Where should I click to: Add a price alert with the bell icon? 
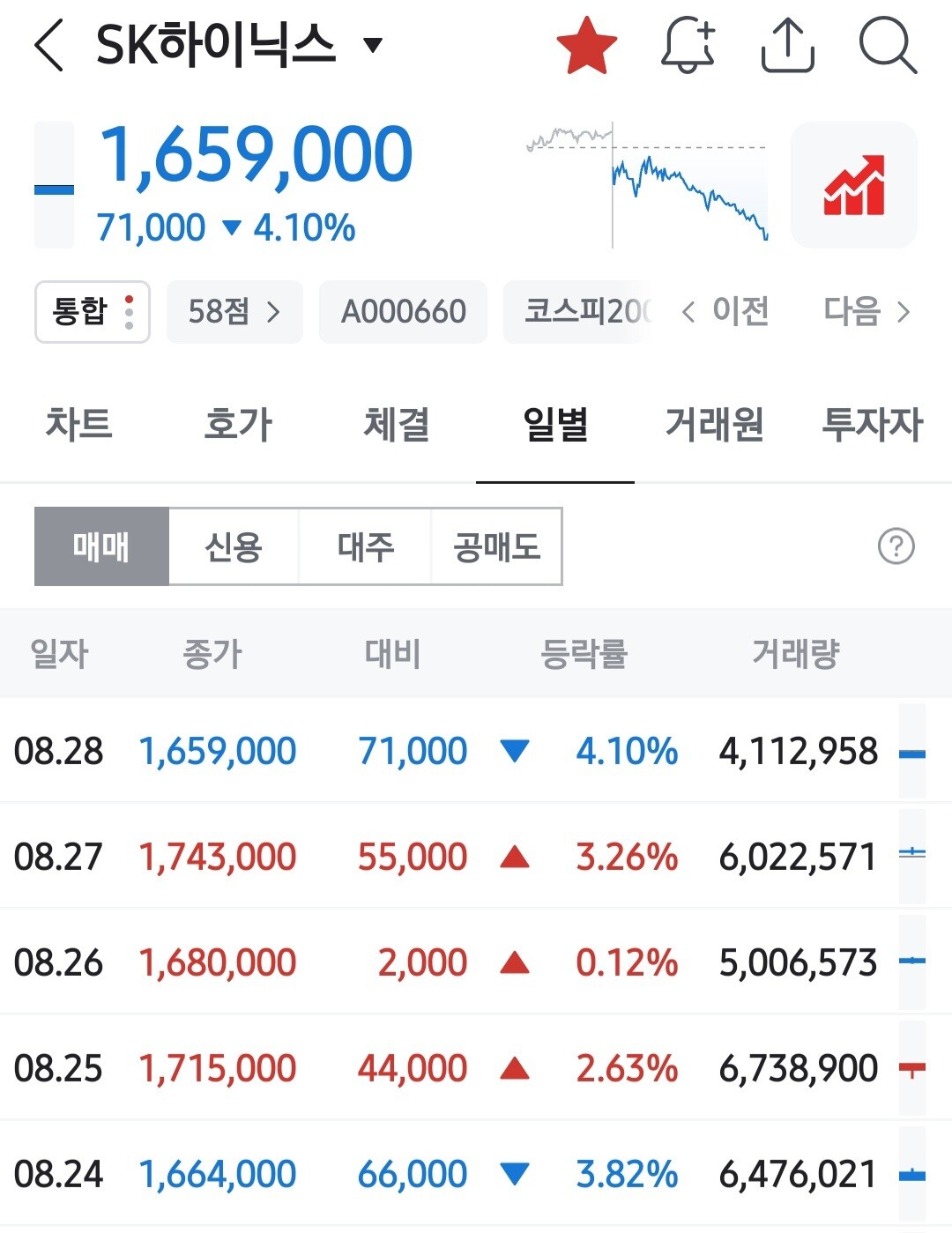coord(688,45)
